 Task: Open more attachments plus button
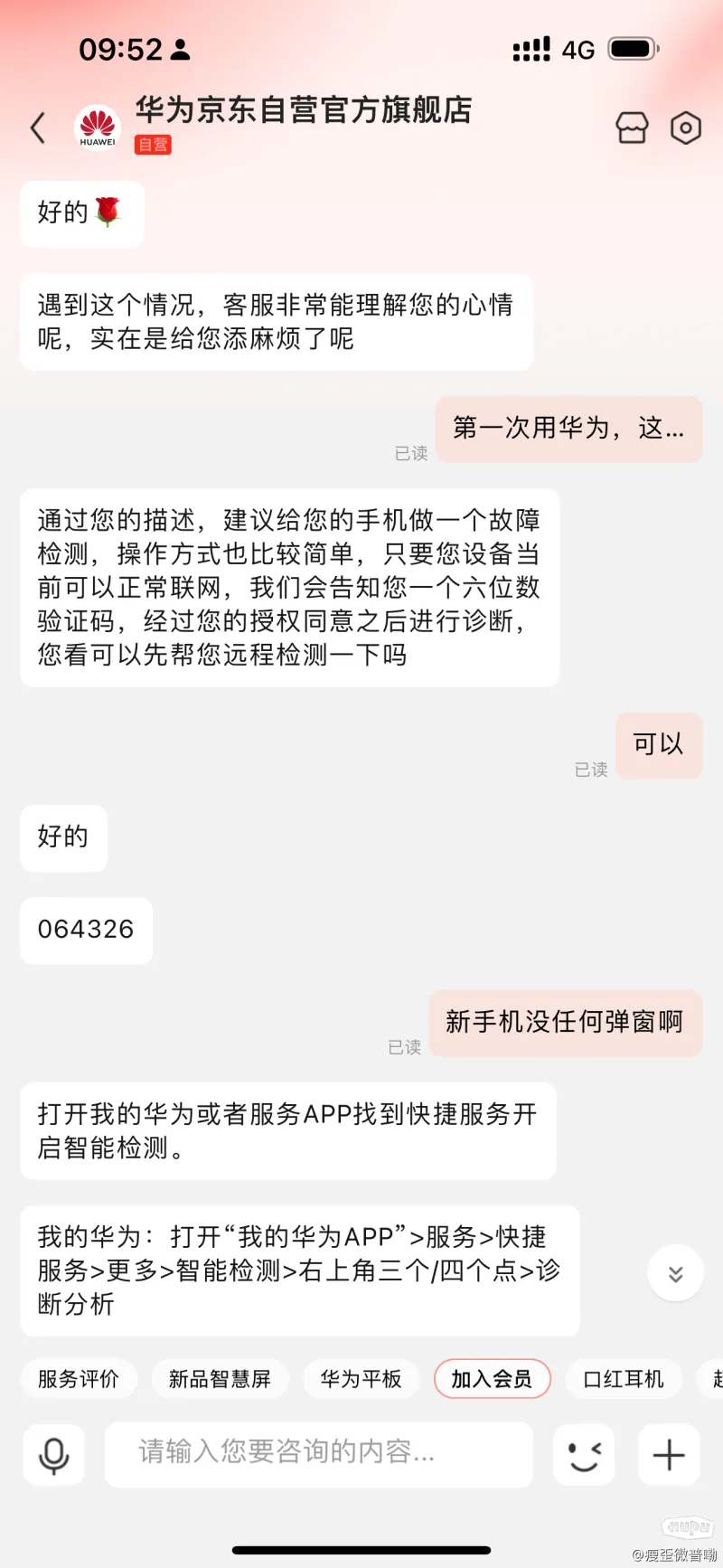[x=669, y=1455]
